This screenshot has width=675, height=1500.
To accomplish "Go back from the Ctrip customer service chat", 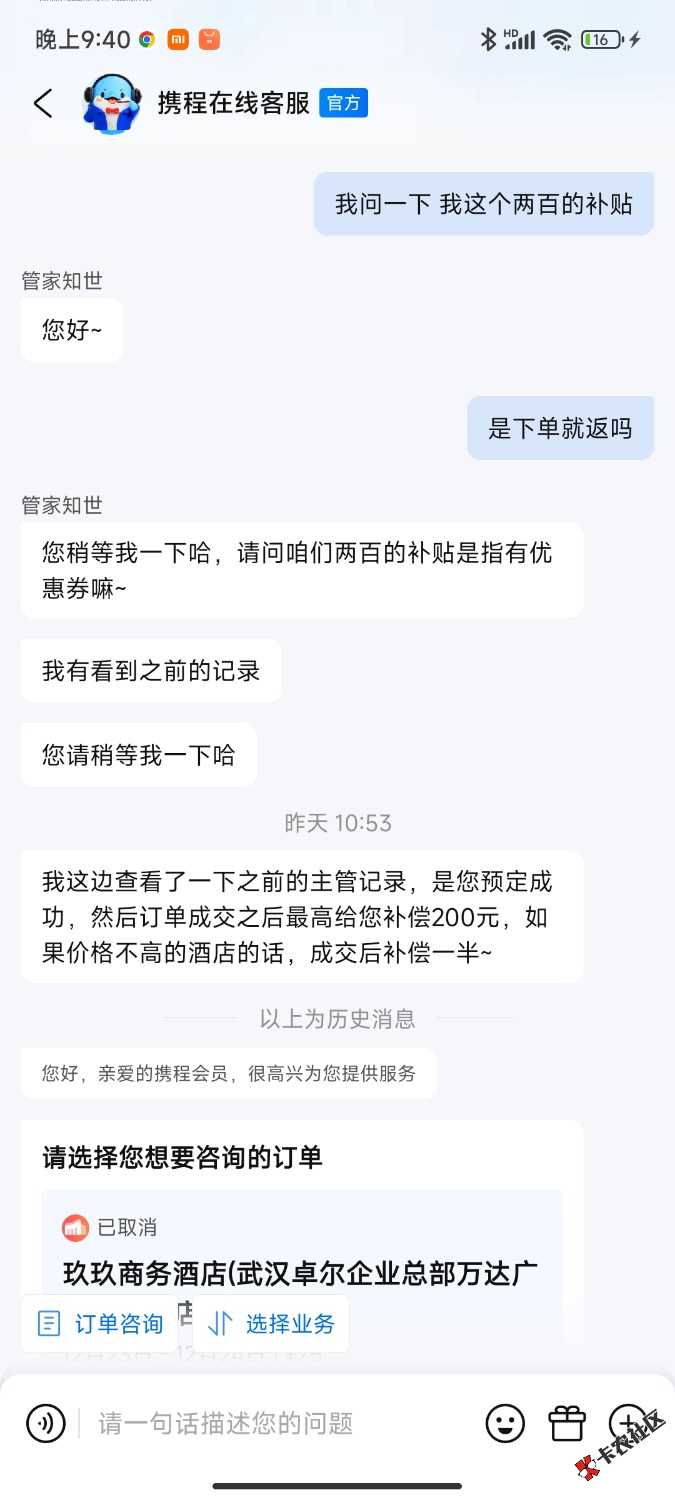I will pyautogui.click(x=42, y=103).
